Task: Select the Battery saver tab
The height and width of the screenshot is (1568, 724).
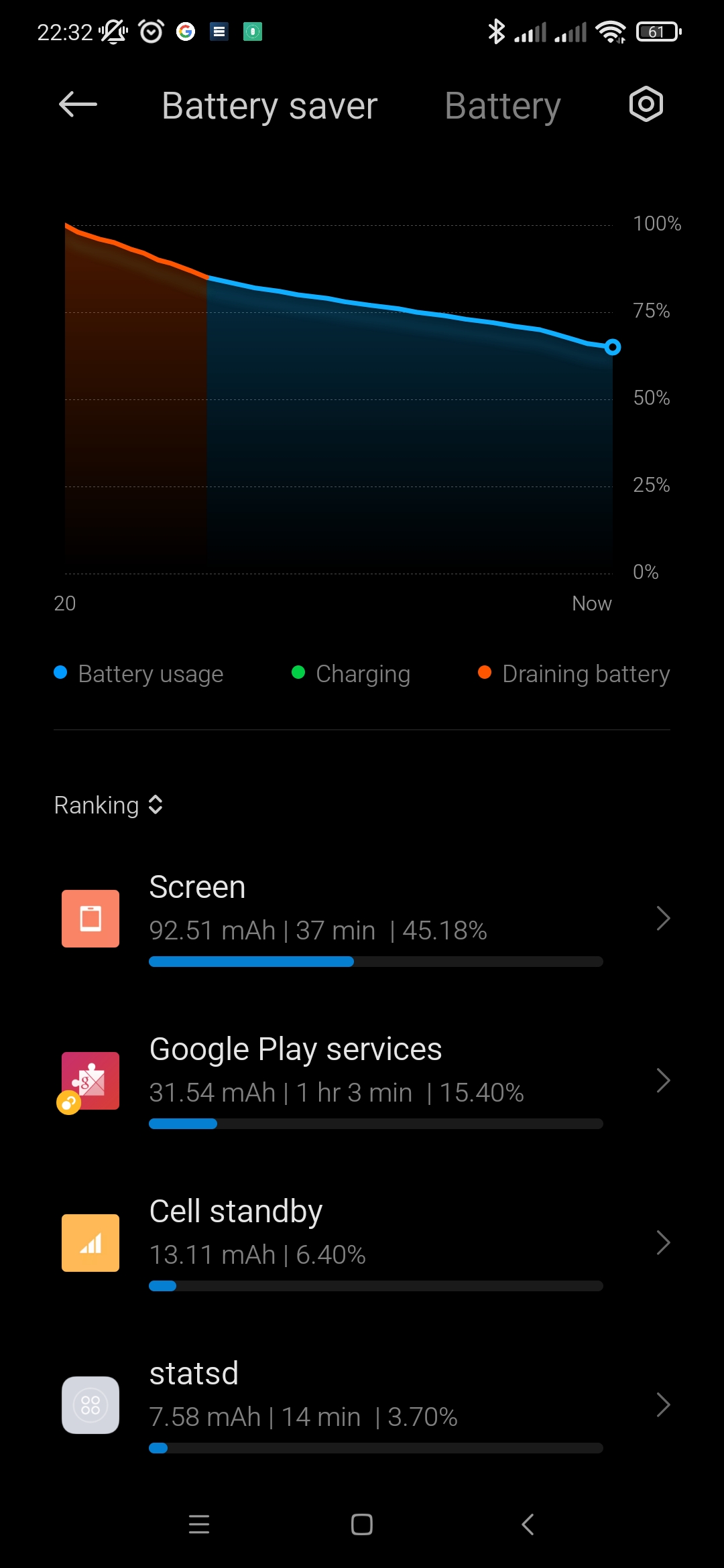Action: 269,106
